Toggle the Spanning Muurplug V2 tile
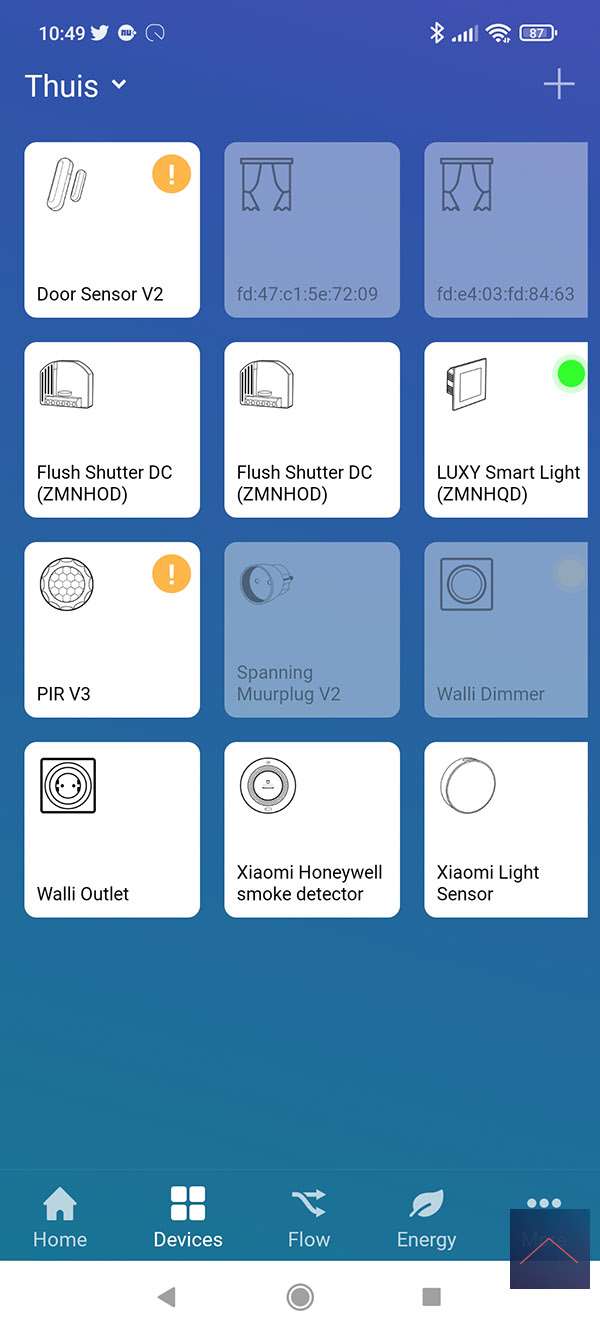Viewport: 600px width, 1333px height. click(312, 630)
